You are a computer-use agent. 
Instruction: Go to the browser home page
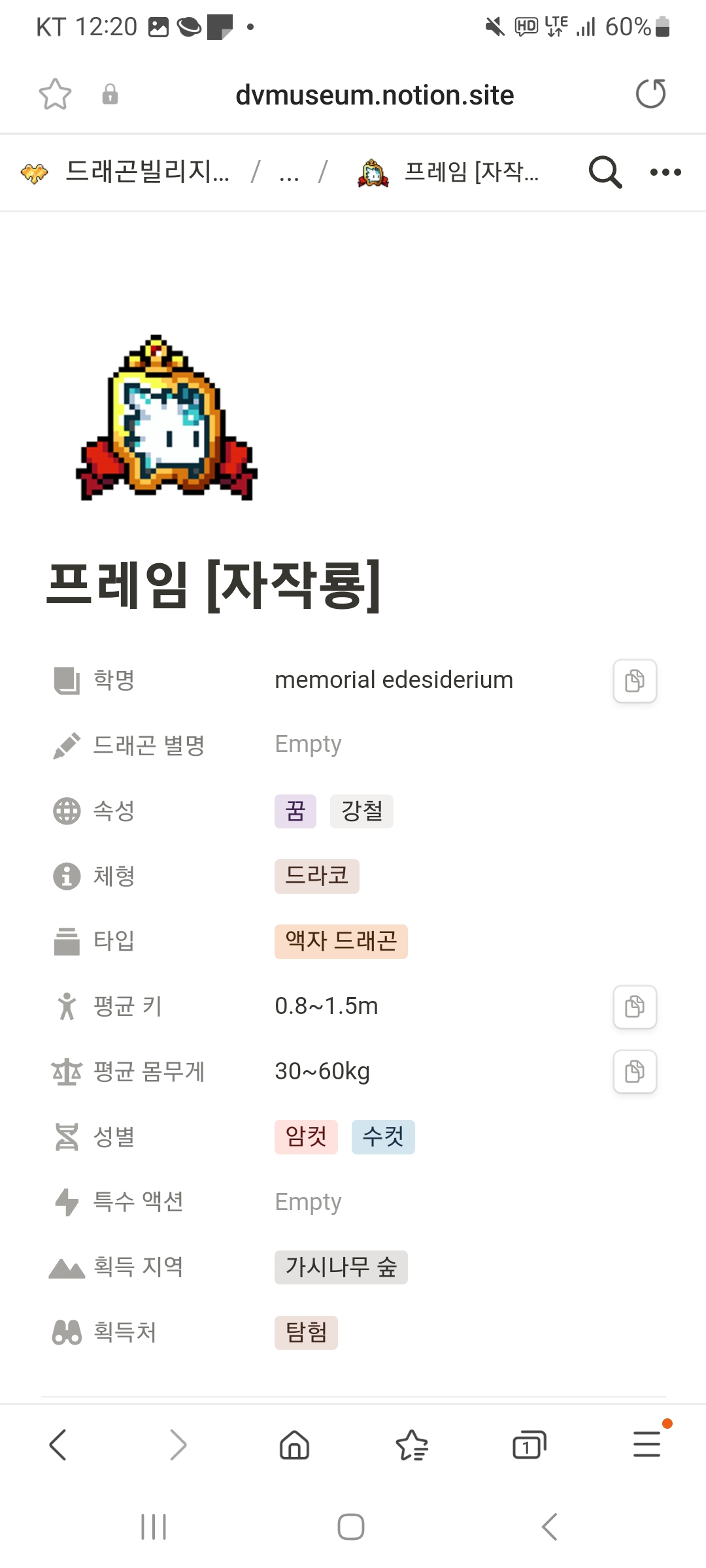click(x=294, y=1445)
